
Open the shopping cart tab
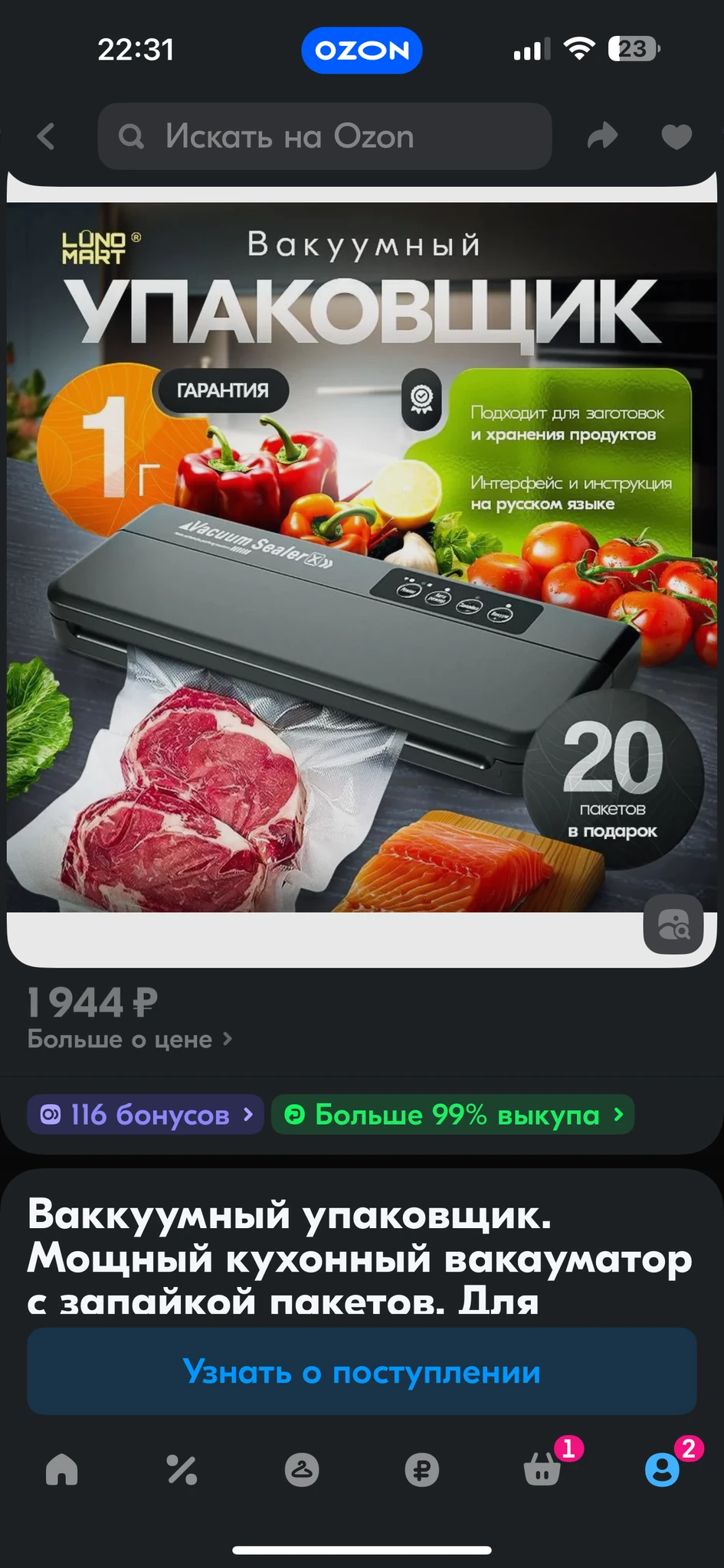pyautogui.click(x=542, y=1469)
